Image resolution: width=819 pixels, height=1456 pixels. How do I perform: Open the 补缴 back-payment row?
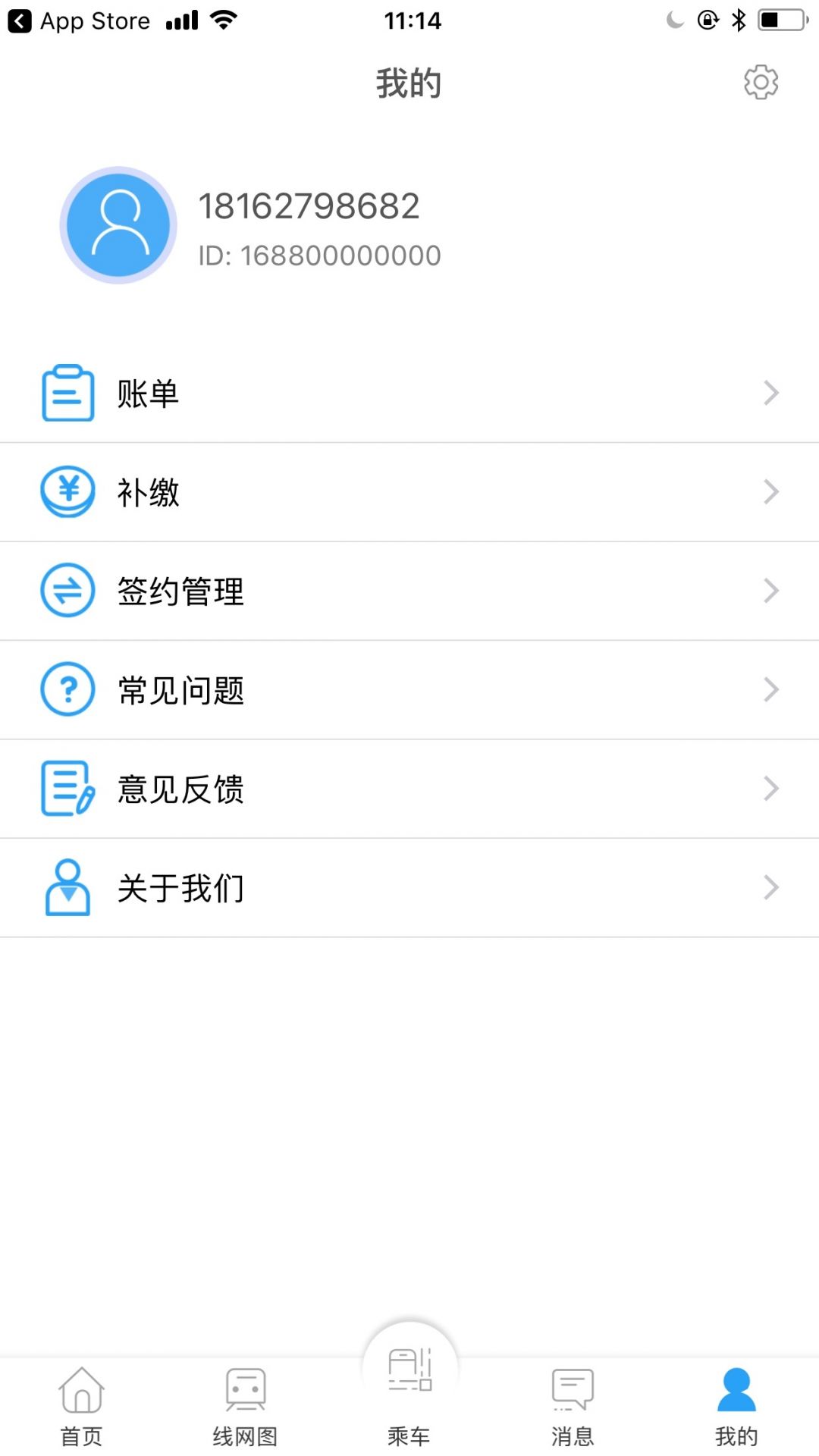click(x=409, y=492)
